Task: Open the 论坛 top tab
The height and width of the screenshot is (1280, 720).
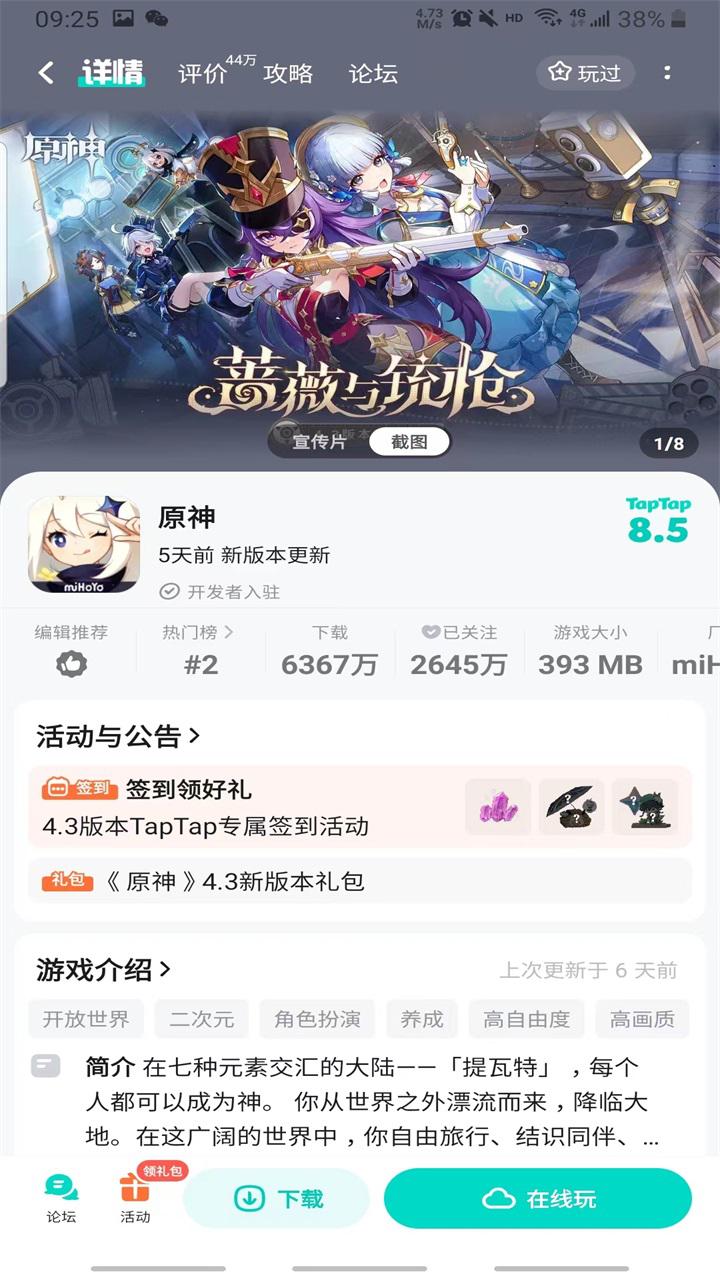Action: pyautogui.click(x=373, y=73)
